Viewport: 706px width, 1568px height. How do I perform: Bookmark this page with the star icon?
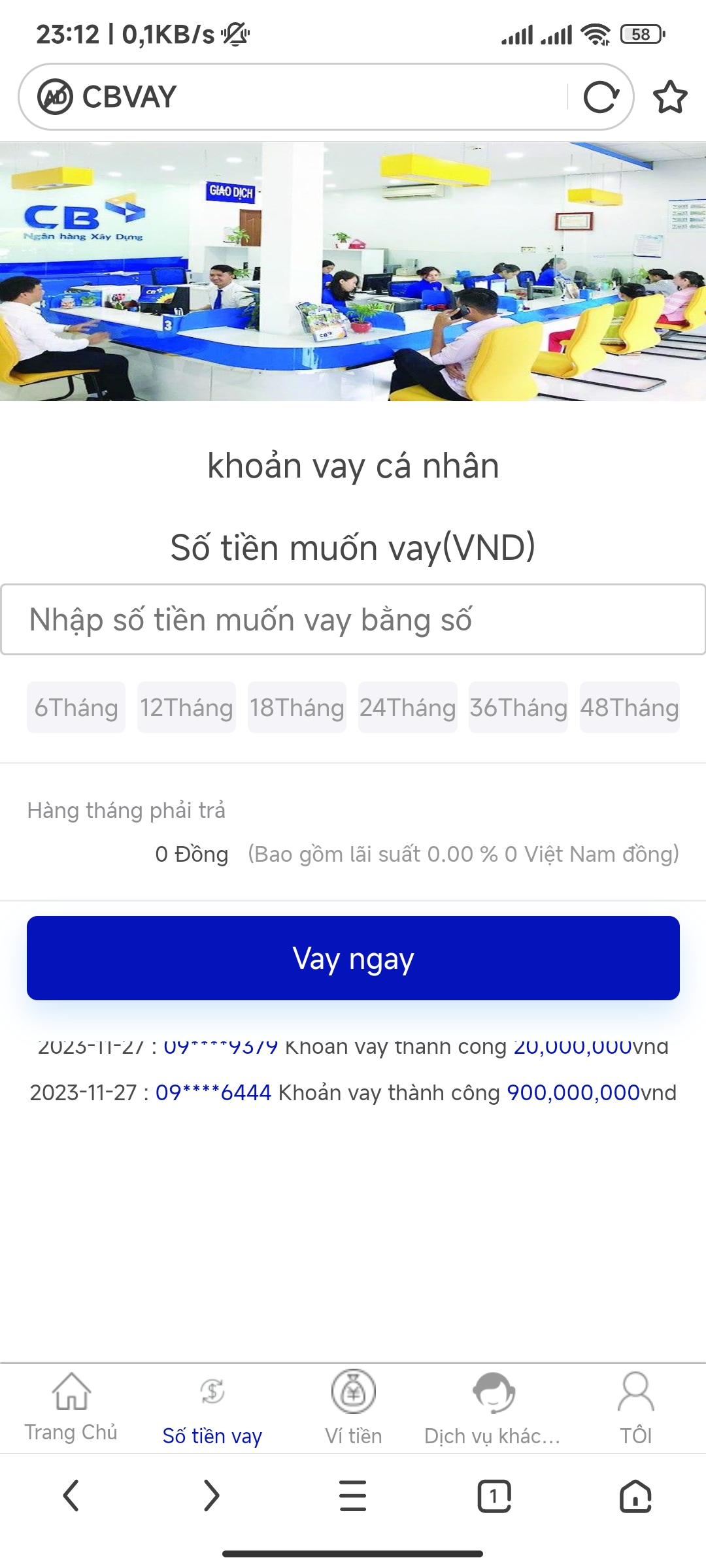pyautogui.click(x=670, y=97)
